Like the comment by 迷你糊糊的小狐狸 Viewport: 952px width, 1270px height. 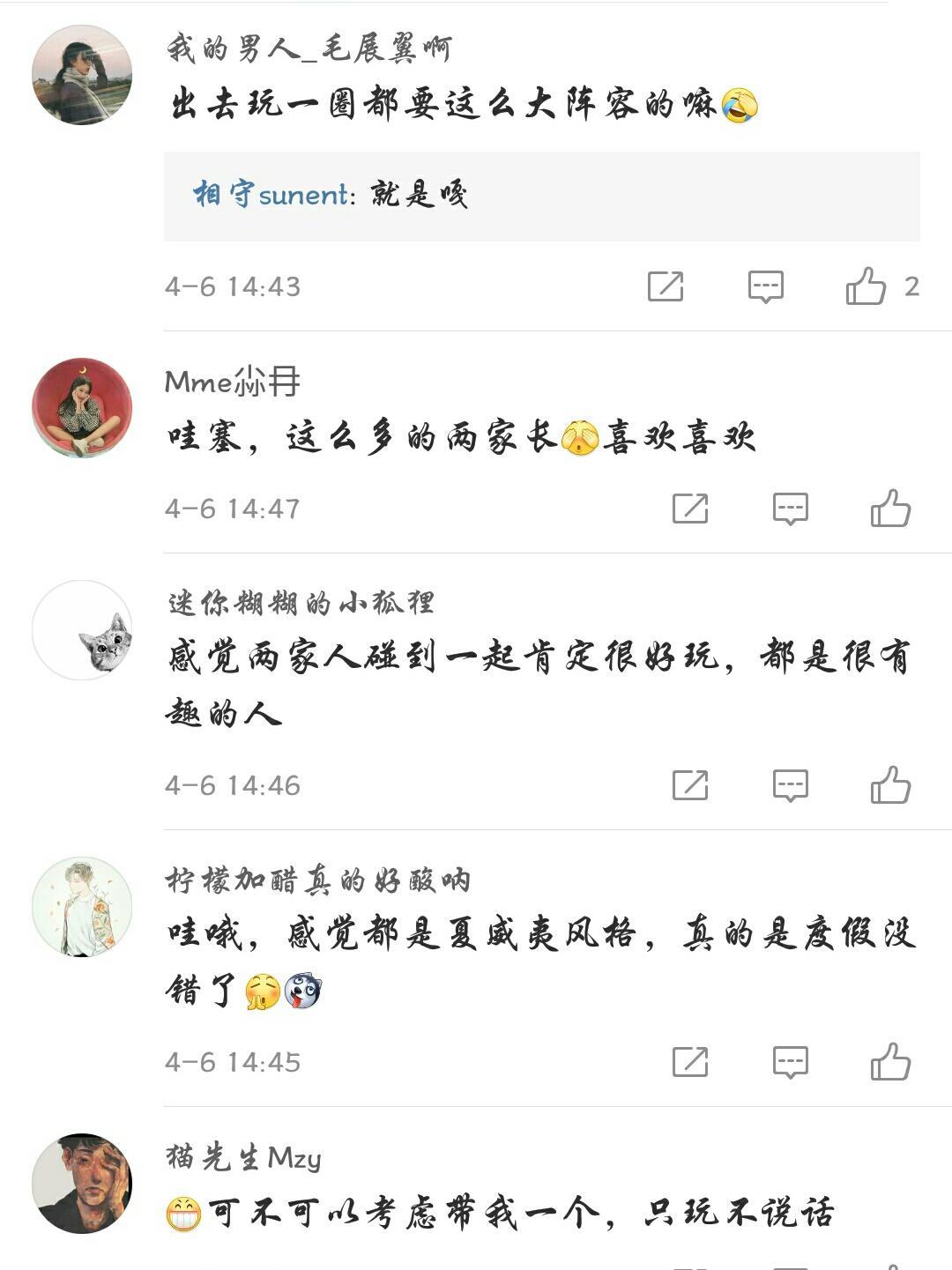click(890, 785)
